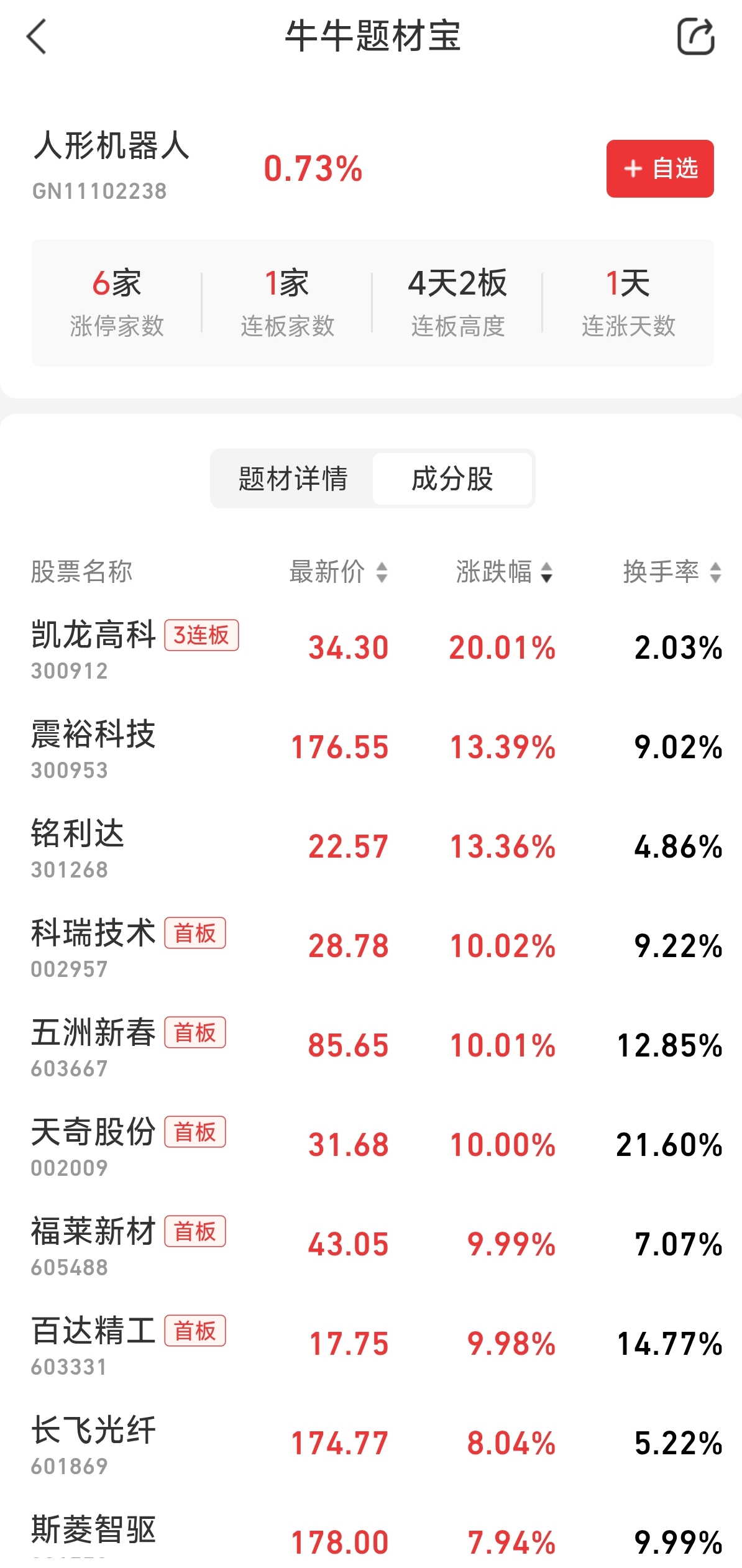742x1568 pixels.
Task: Open stock 福莱新材 605488
Action: (x=93, y=1245)
